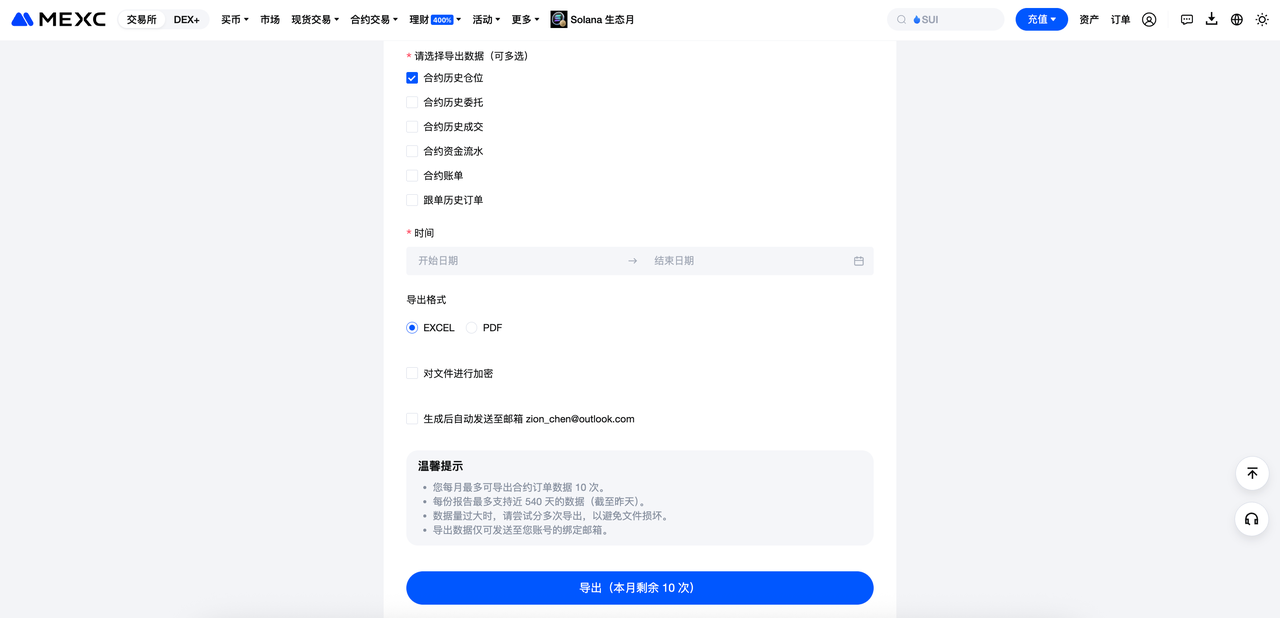
Task: Choose PDF as export format
Action: coord(472,328)
